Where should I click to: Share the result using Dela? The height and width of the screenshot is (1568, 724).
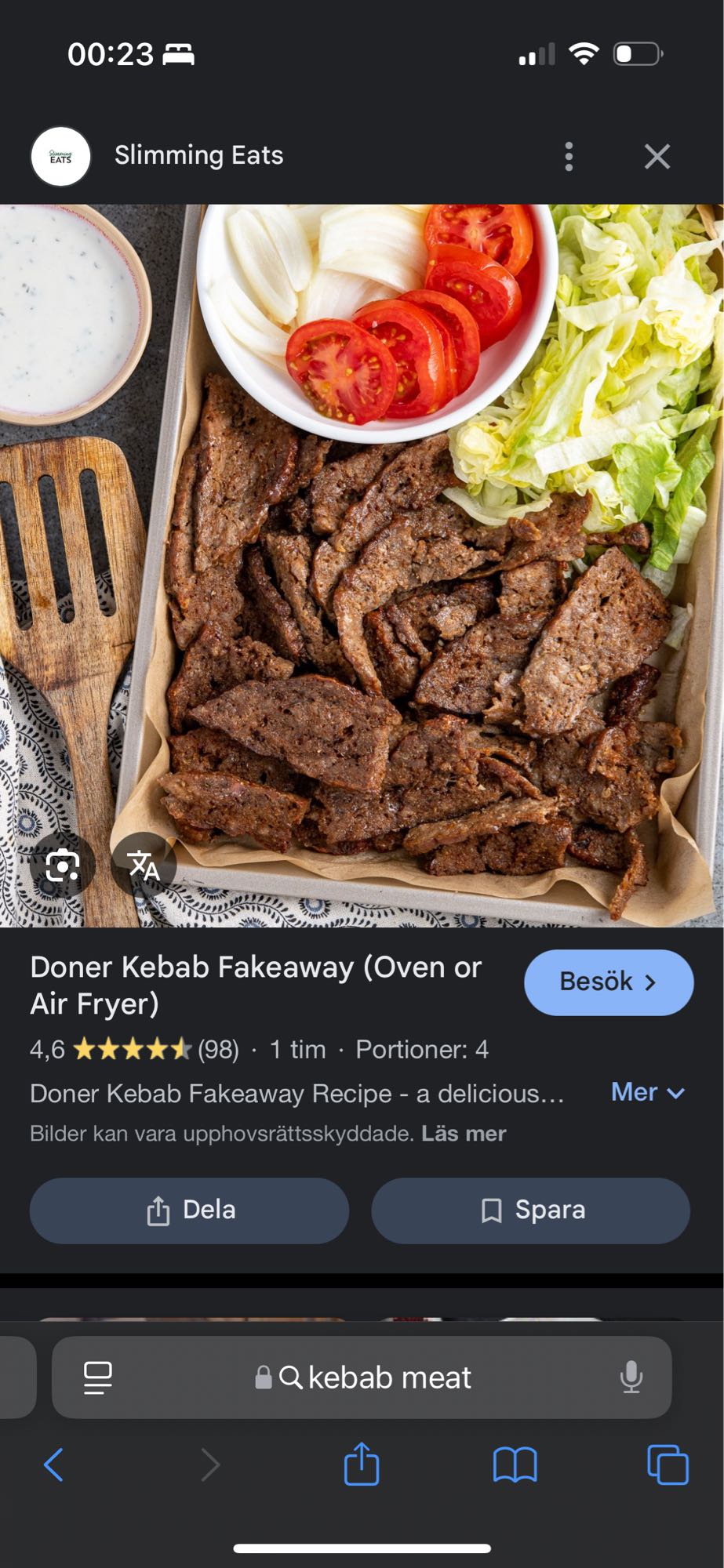pos(188,1210)
